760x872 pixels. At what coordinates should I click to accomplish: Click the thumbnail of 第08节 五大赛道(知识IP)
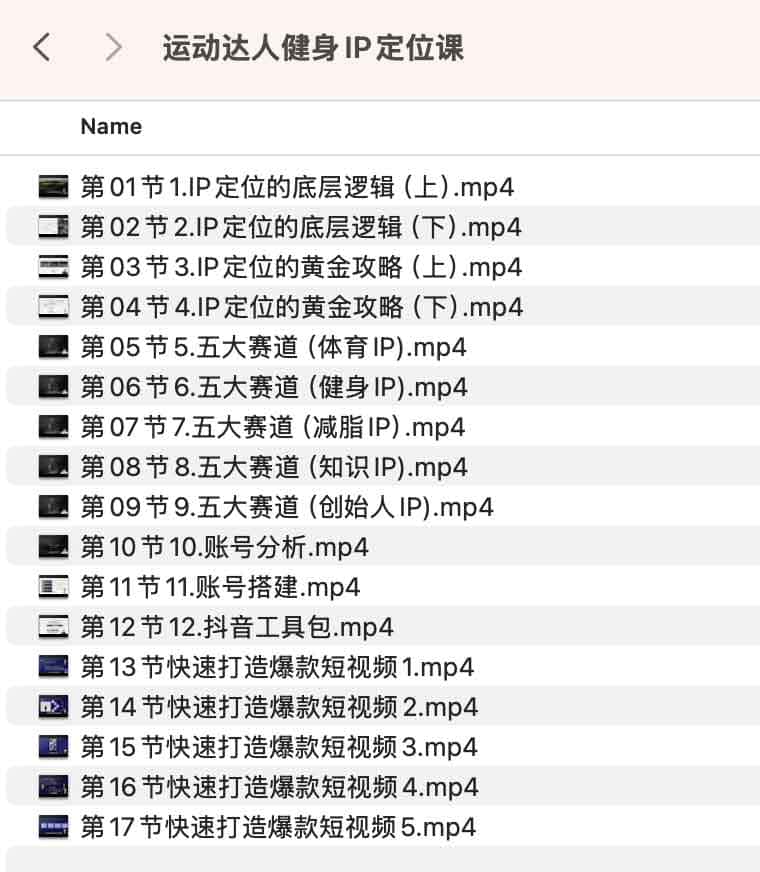click(x=54, y=467)
